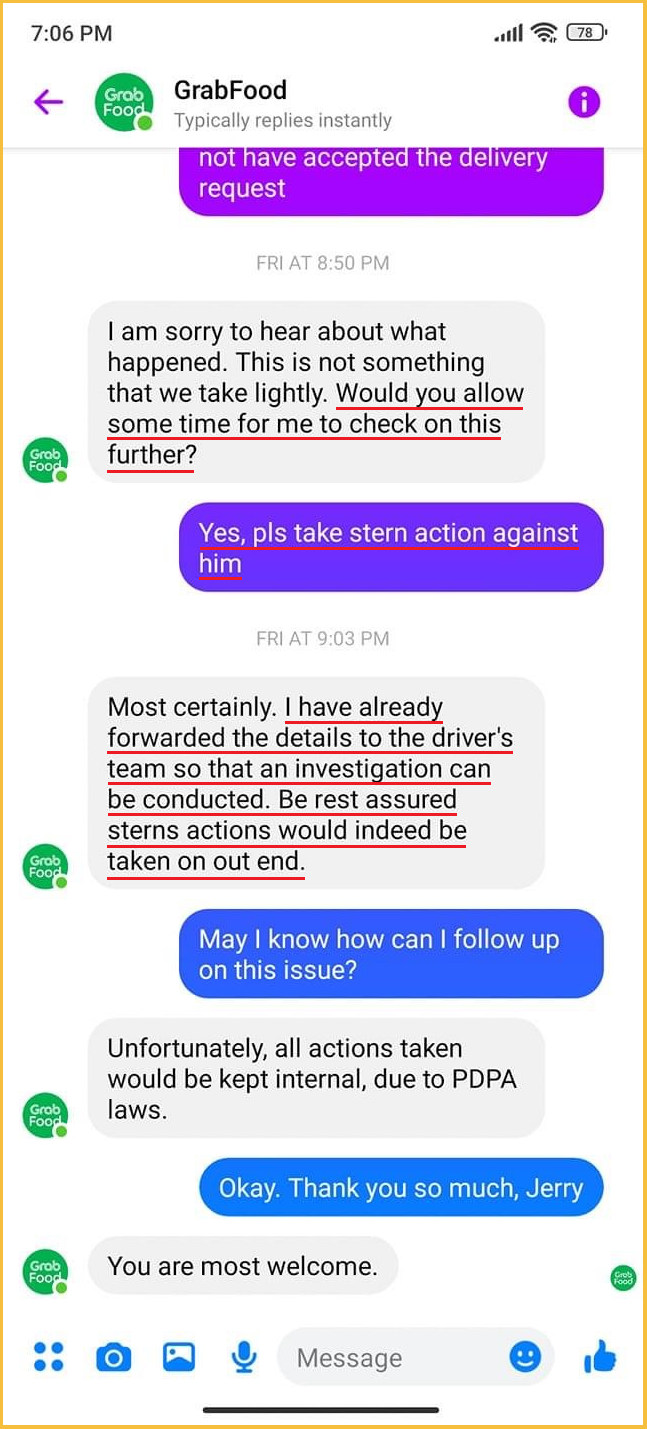Send a thumbs-up like

coord(600,1356)
